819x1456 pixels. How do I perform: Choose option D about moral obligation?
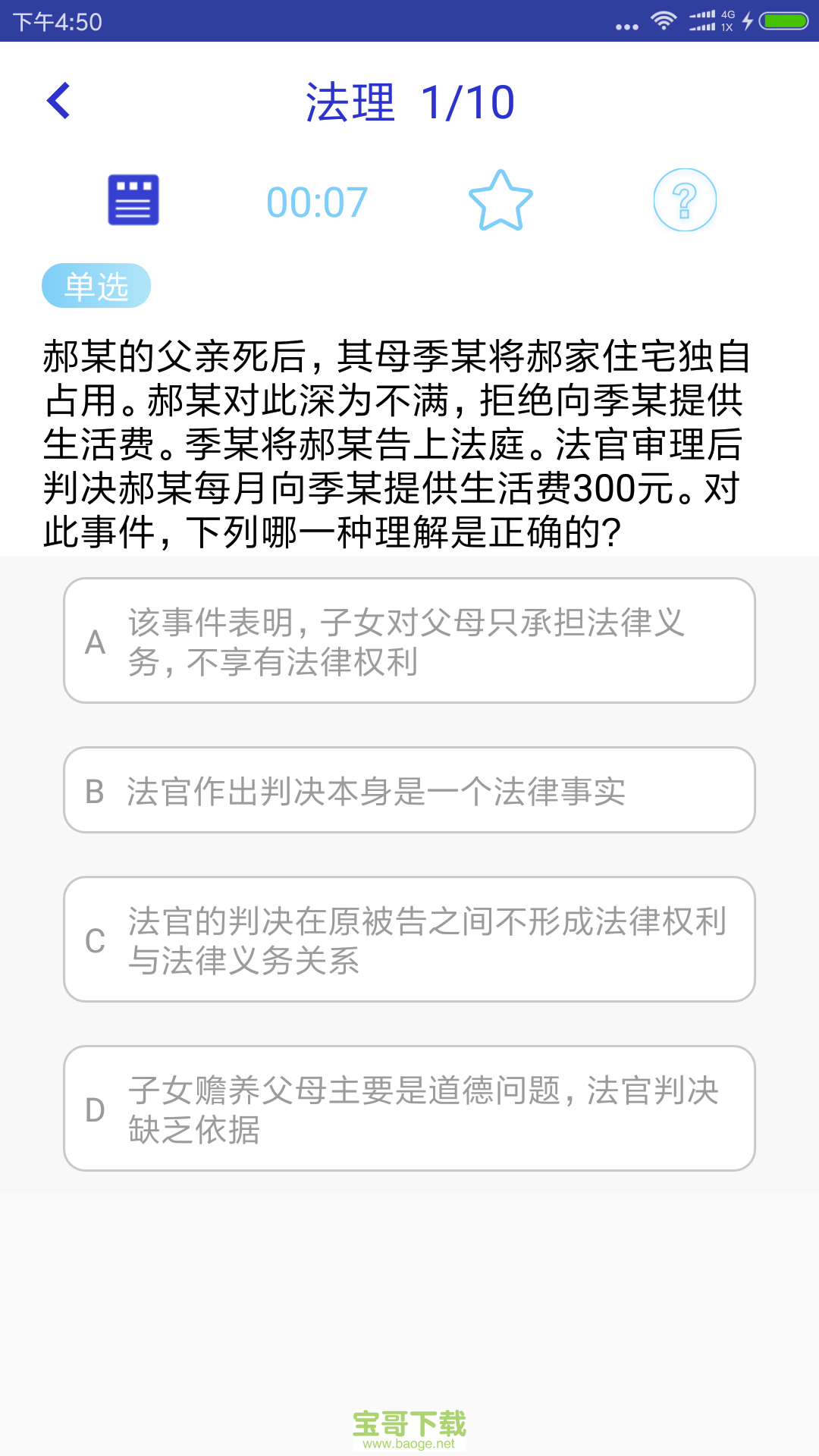[409, 1109]
